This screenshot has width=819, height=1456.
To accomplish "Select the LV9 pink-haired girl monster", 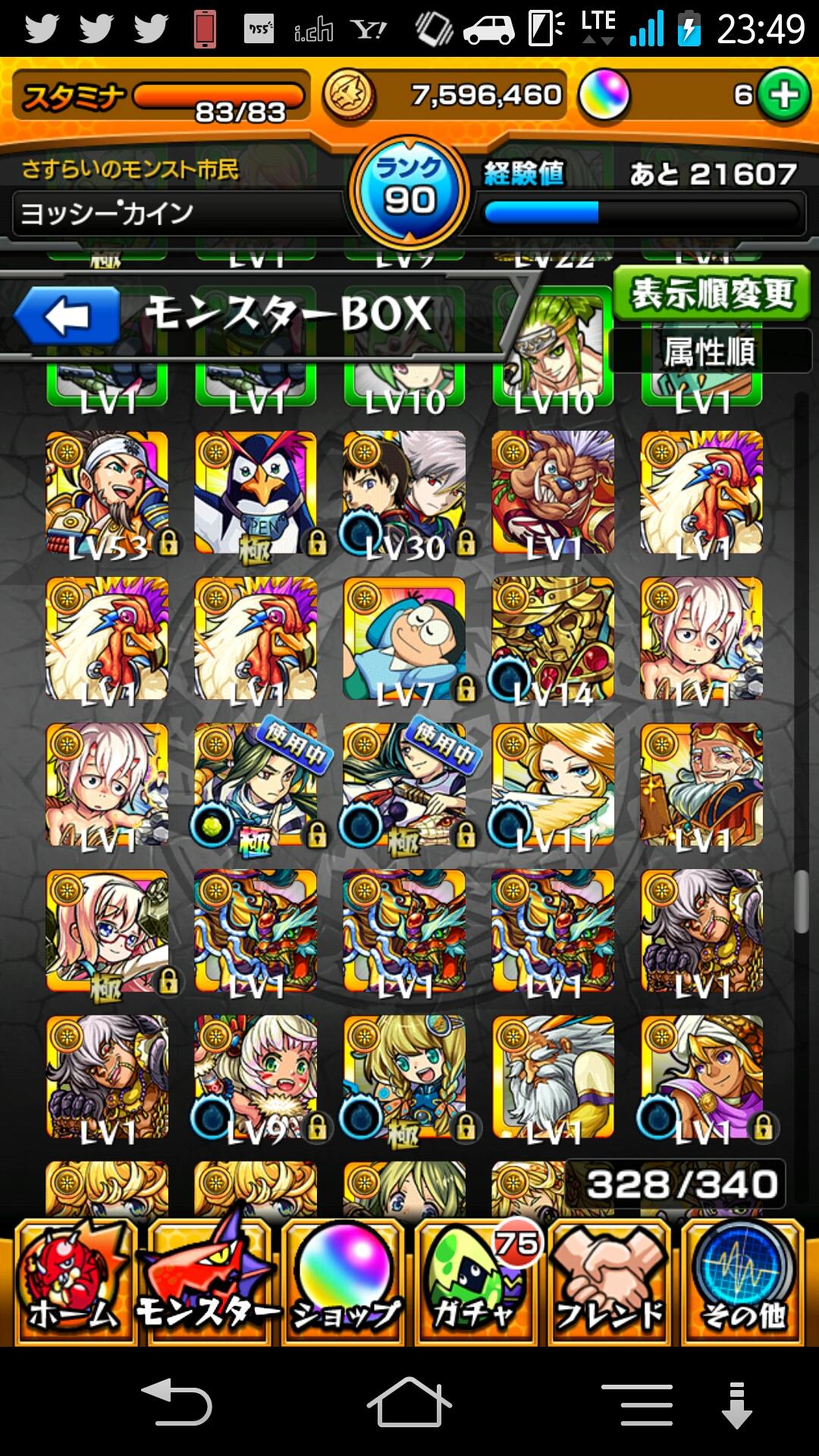I will coord(256,1077).
